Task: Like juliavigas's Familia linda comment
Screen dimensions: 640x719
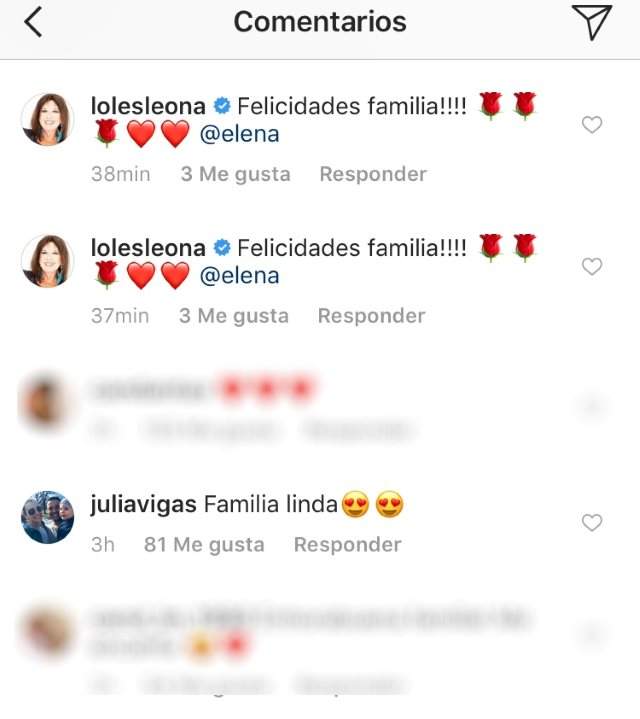Action: click(592, 523)
